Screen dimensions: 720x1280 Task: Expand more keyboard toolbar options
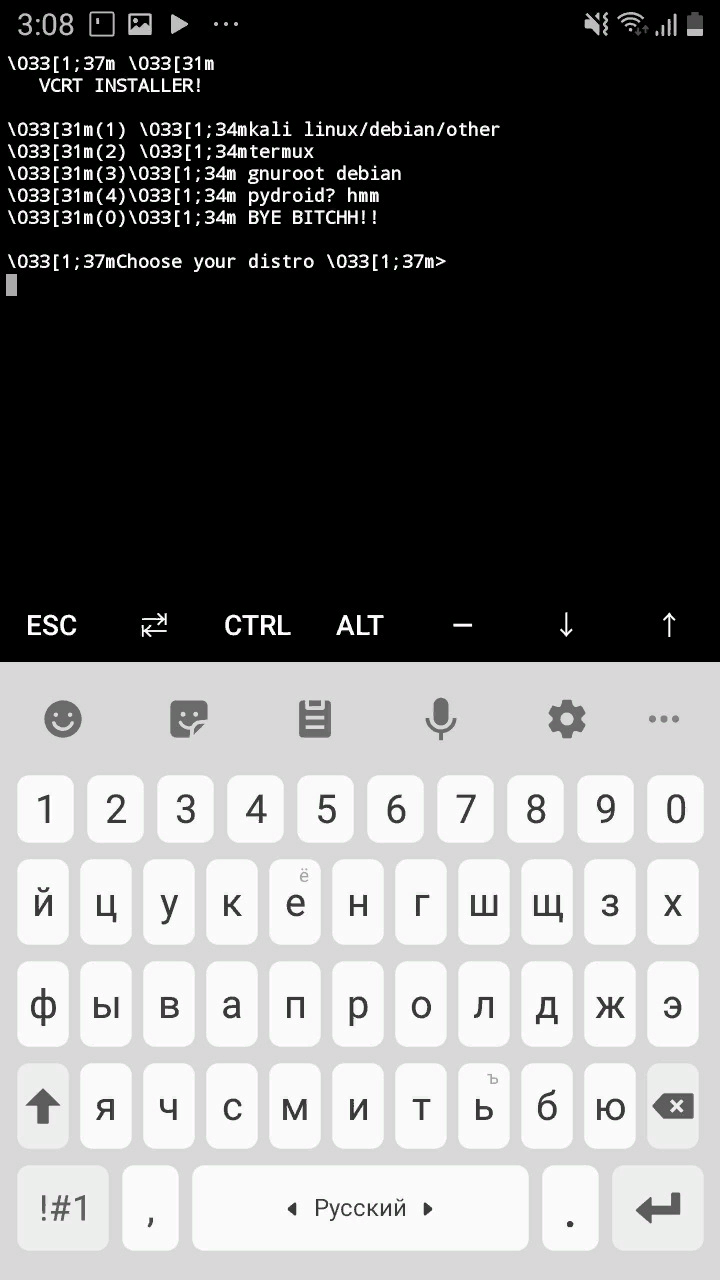(664, 718)
